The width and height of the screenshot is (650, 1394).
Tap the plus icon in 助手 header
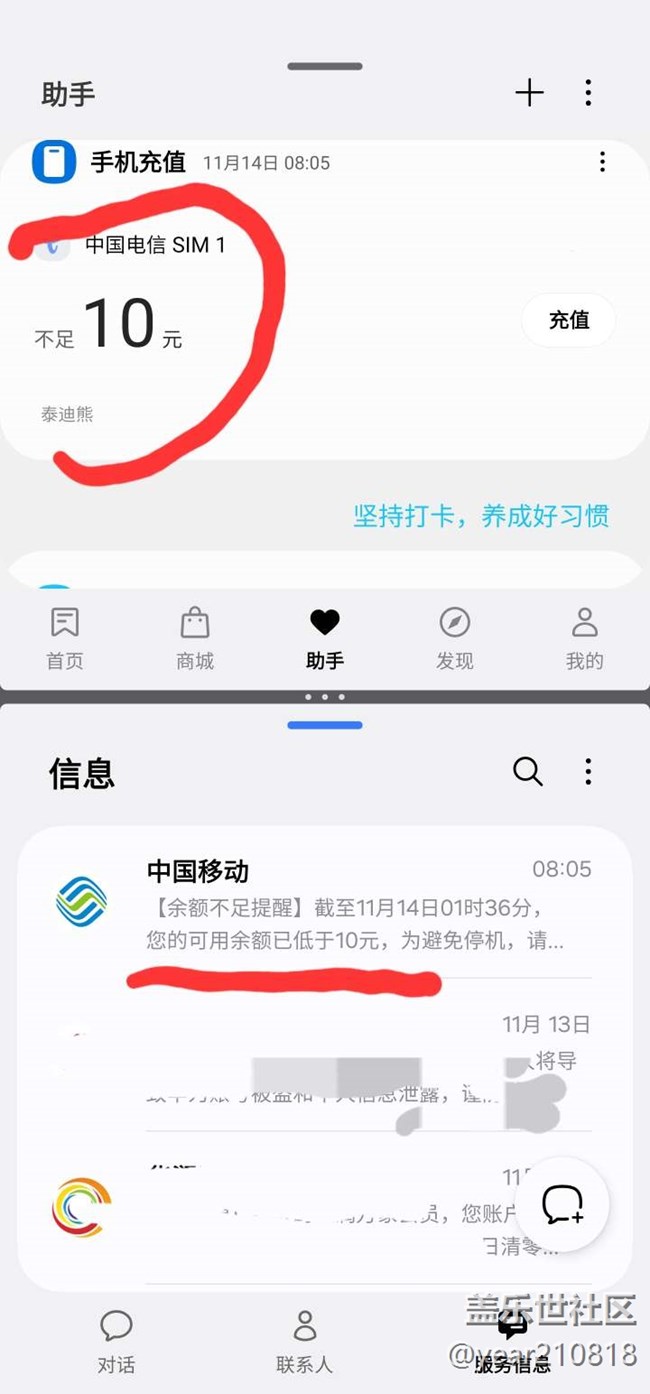(529, 93)
